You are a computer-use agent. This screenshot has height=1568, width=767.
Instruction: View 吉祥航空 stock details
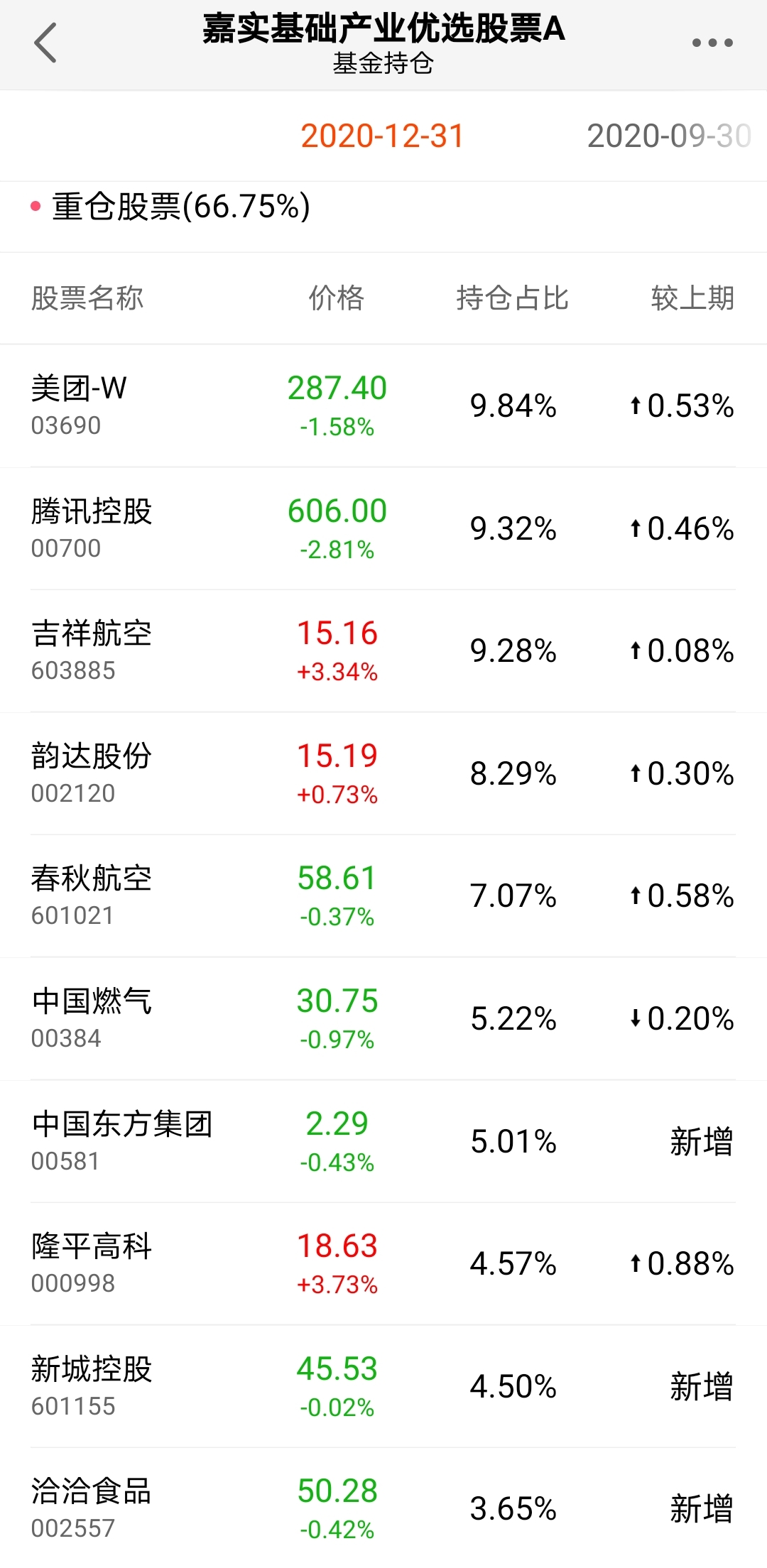pyautogui.click(x=383, y=651)
